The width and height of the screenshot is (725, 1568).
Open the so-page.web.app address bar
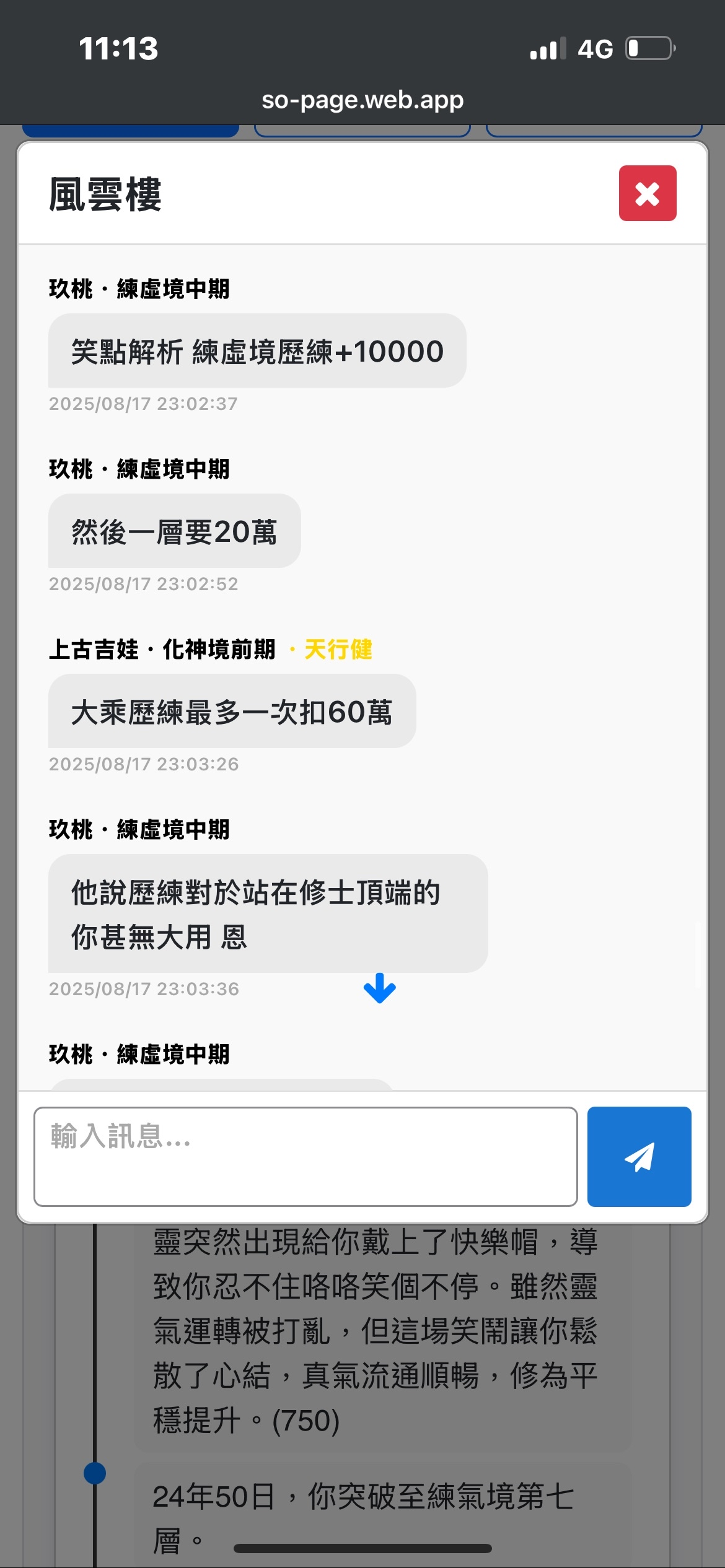[x=362, y=100]
